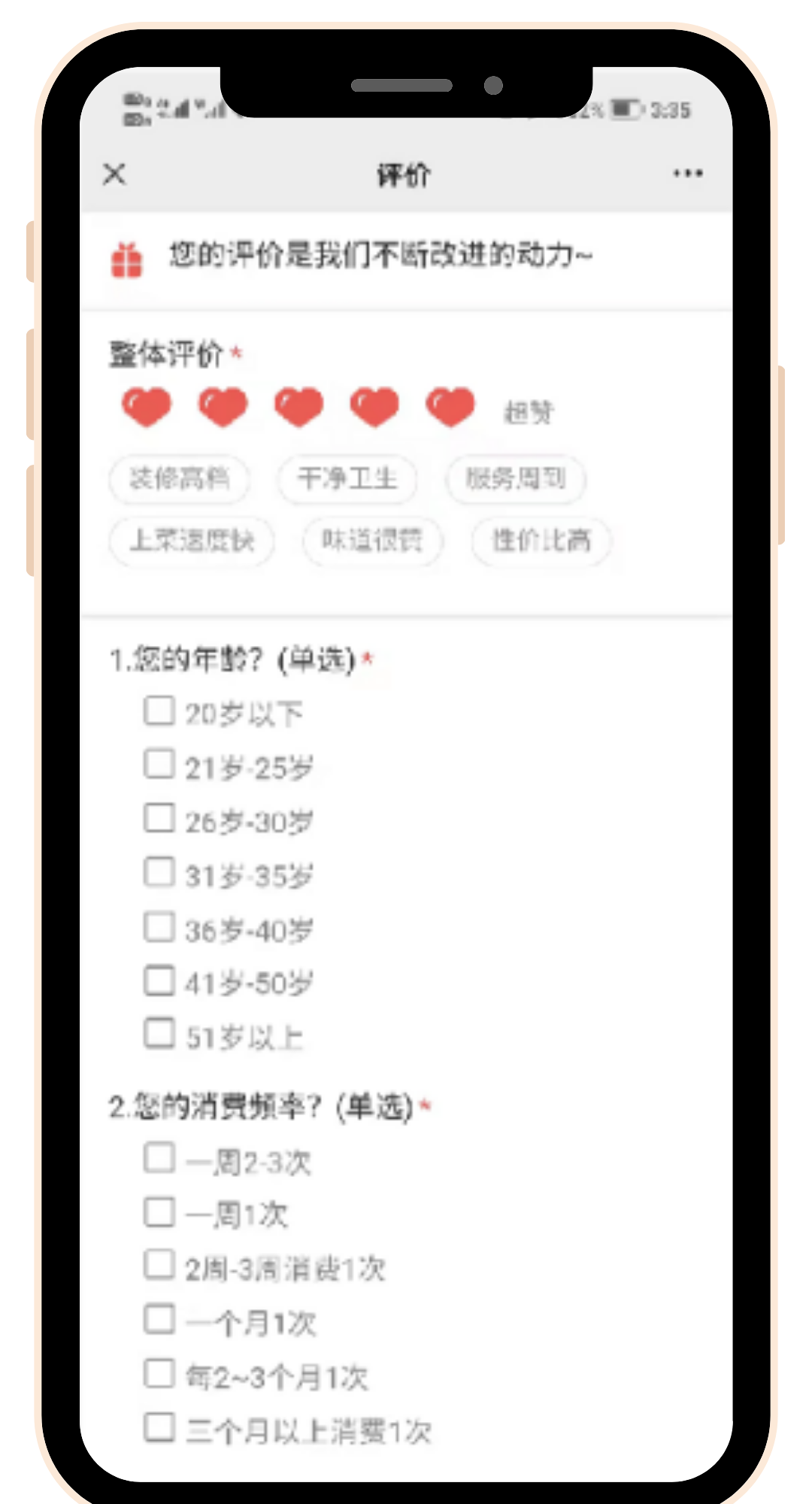812x1504 pixels.
Task: Rate one heart for overall evaluation
Action: click(x=147, y=407)
